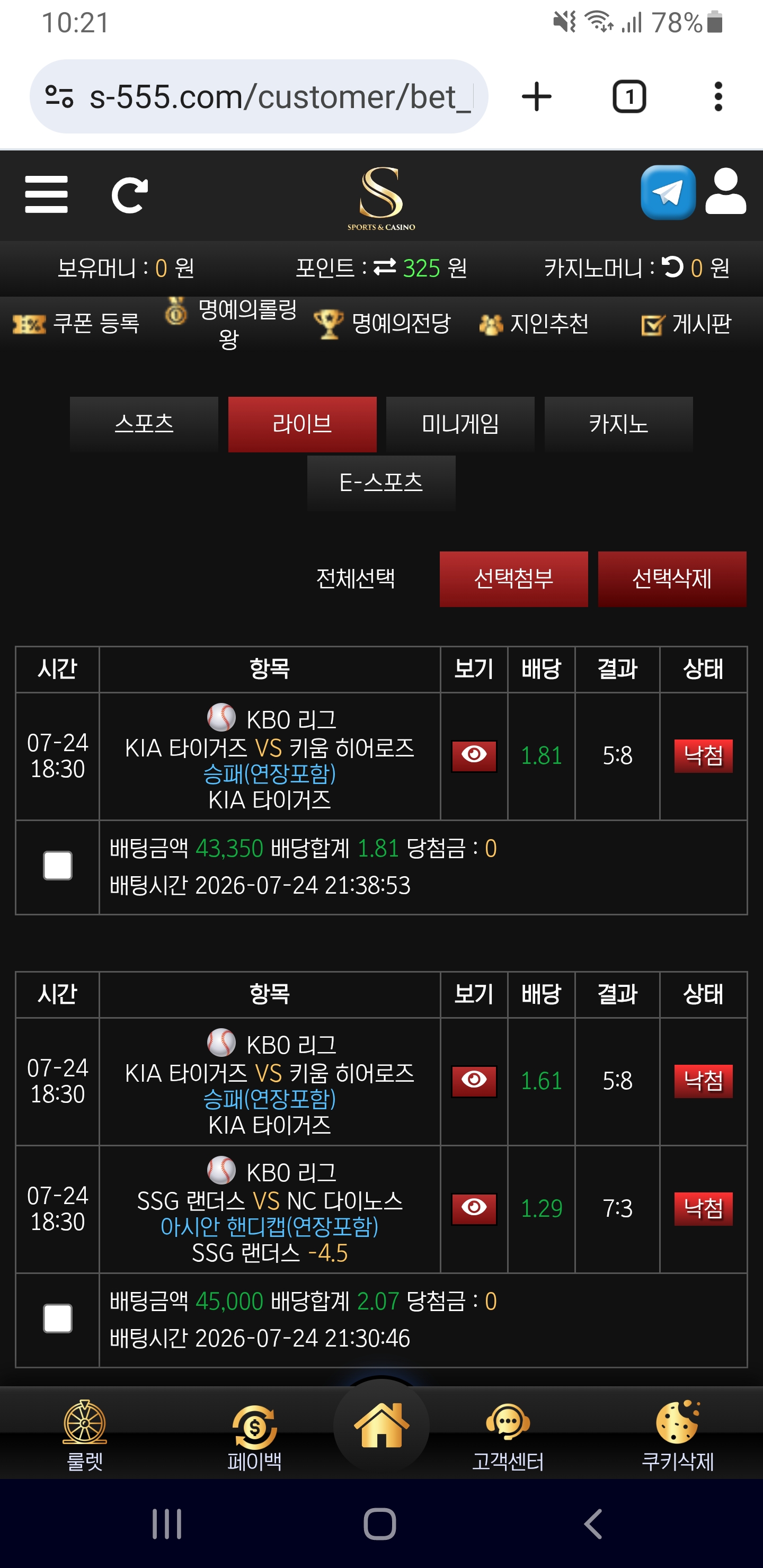
Task: Switch to the 스포츠 tab
Action: (144, 424)
